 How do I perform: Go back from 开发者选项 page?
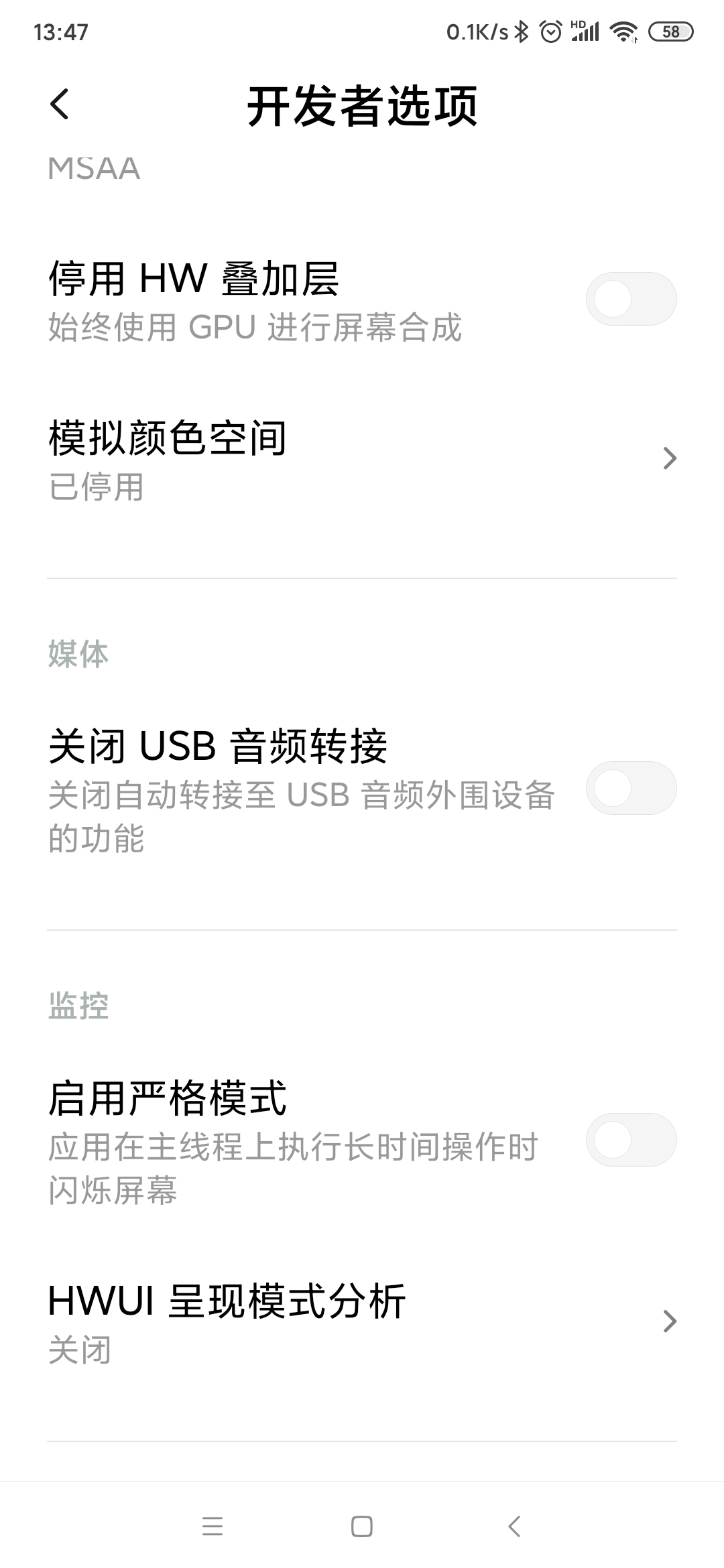point(60,105)
